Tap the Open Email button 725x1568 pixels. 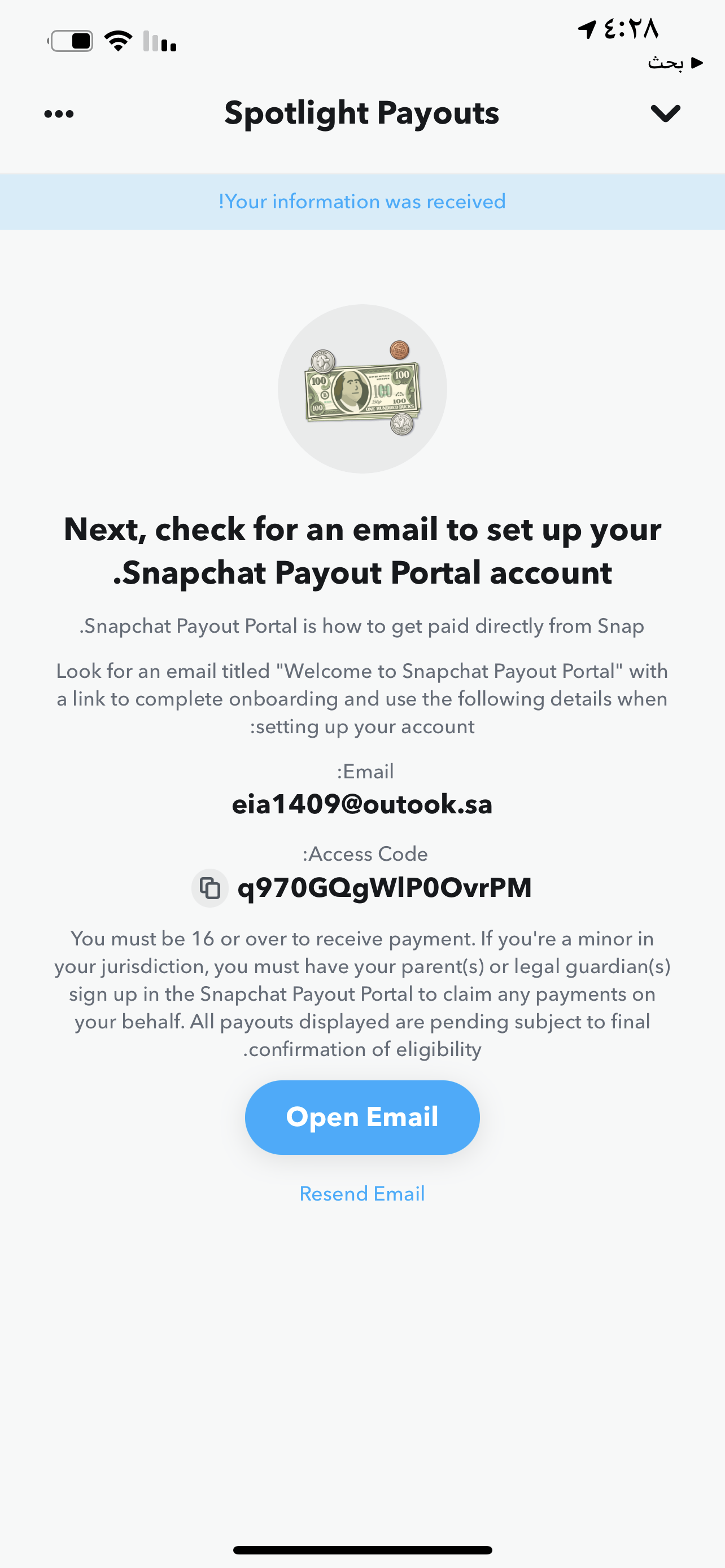coord(362,1117)
